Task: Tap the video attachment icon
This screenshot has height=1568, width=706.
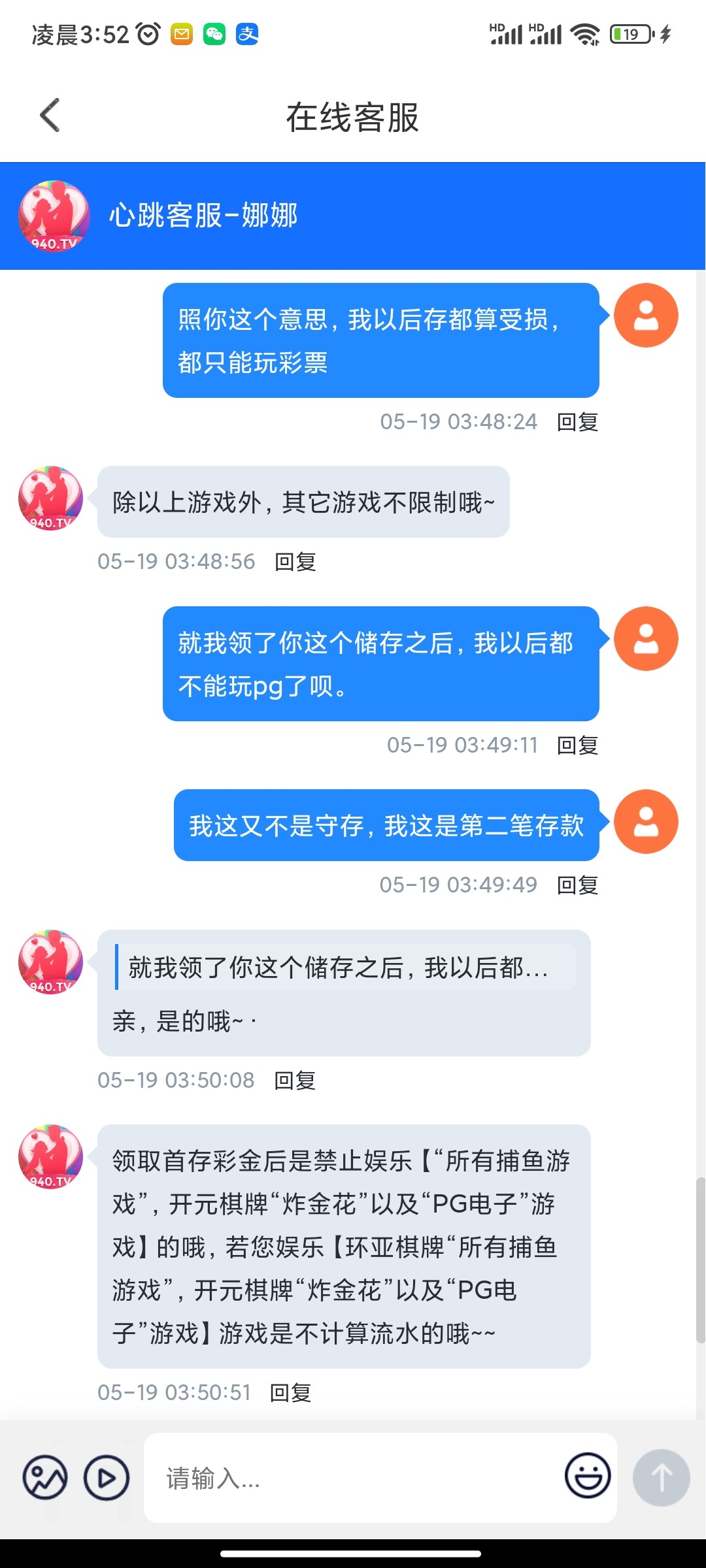Action: [x=106, y=1478]
